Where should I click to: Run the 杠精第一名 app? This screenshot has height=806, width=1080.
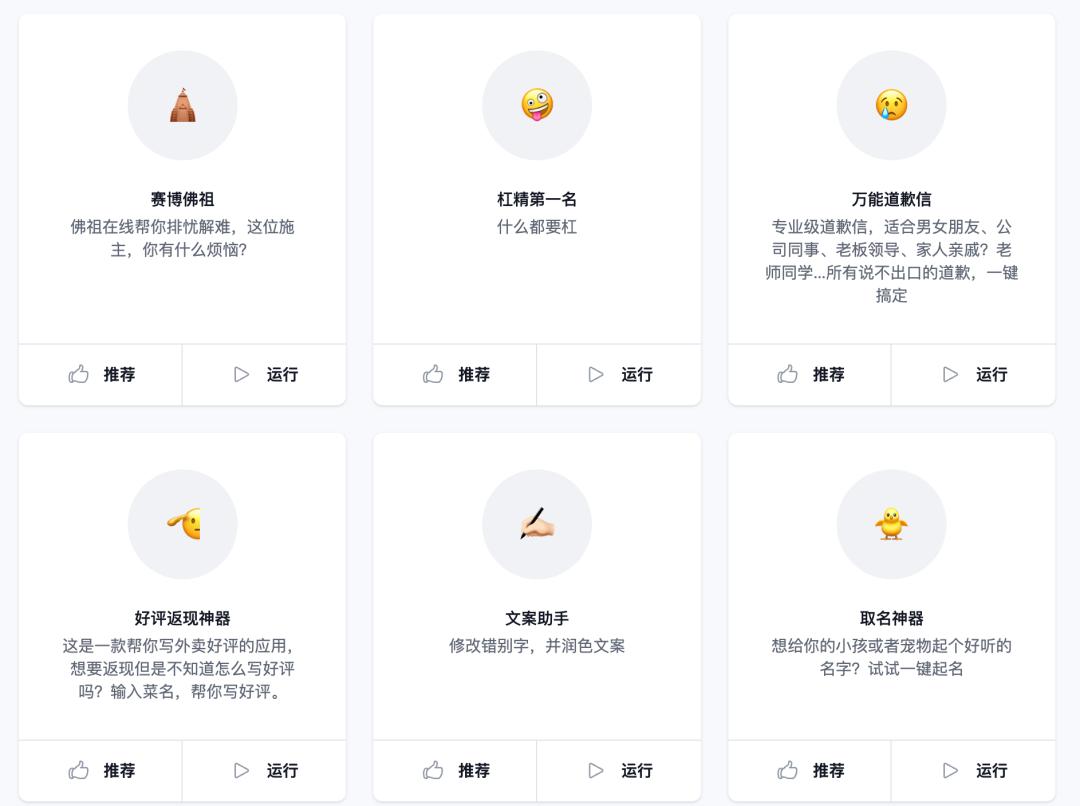point(620,374)
